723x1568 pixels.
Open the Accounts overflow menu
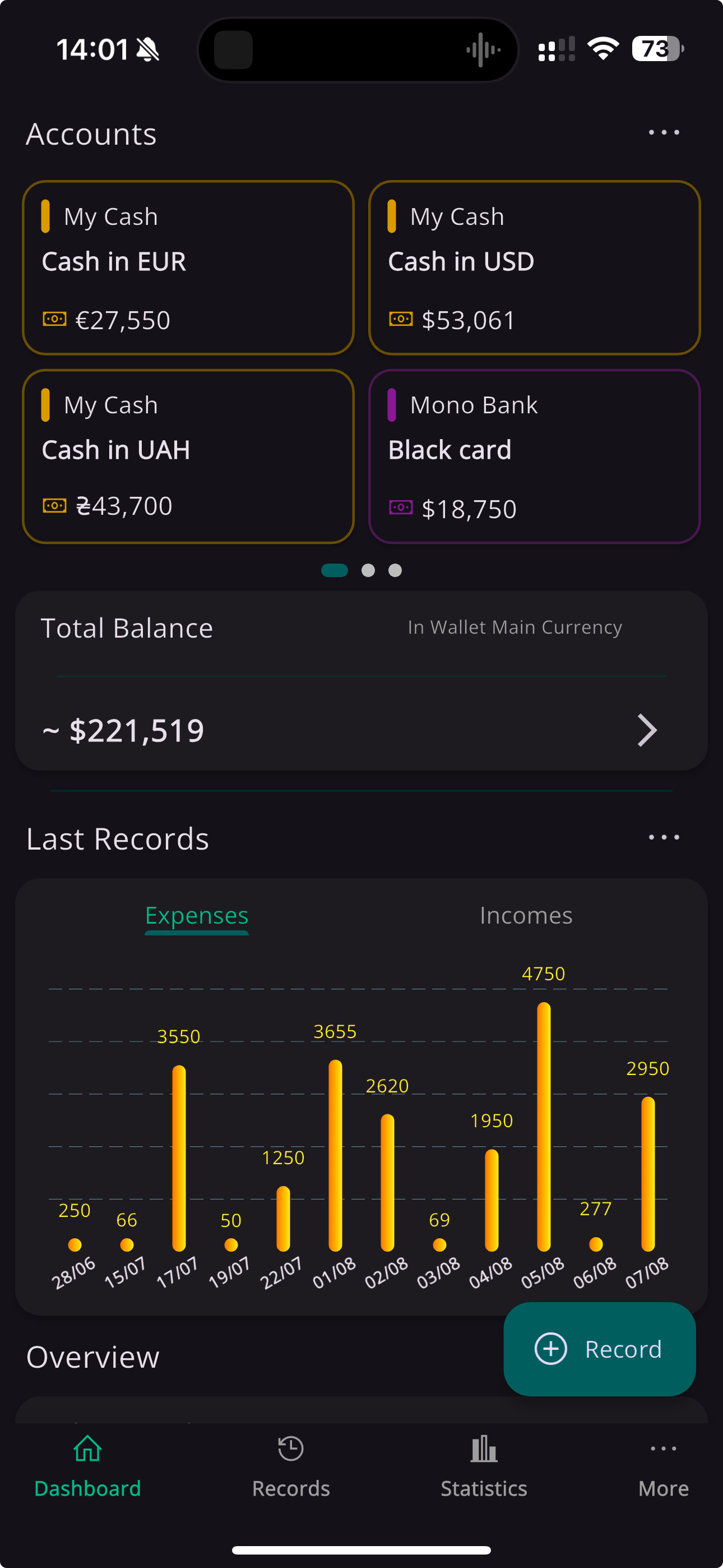(664, 133)
